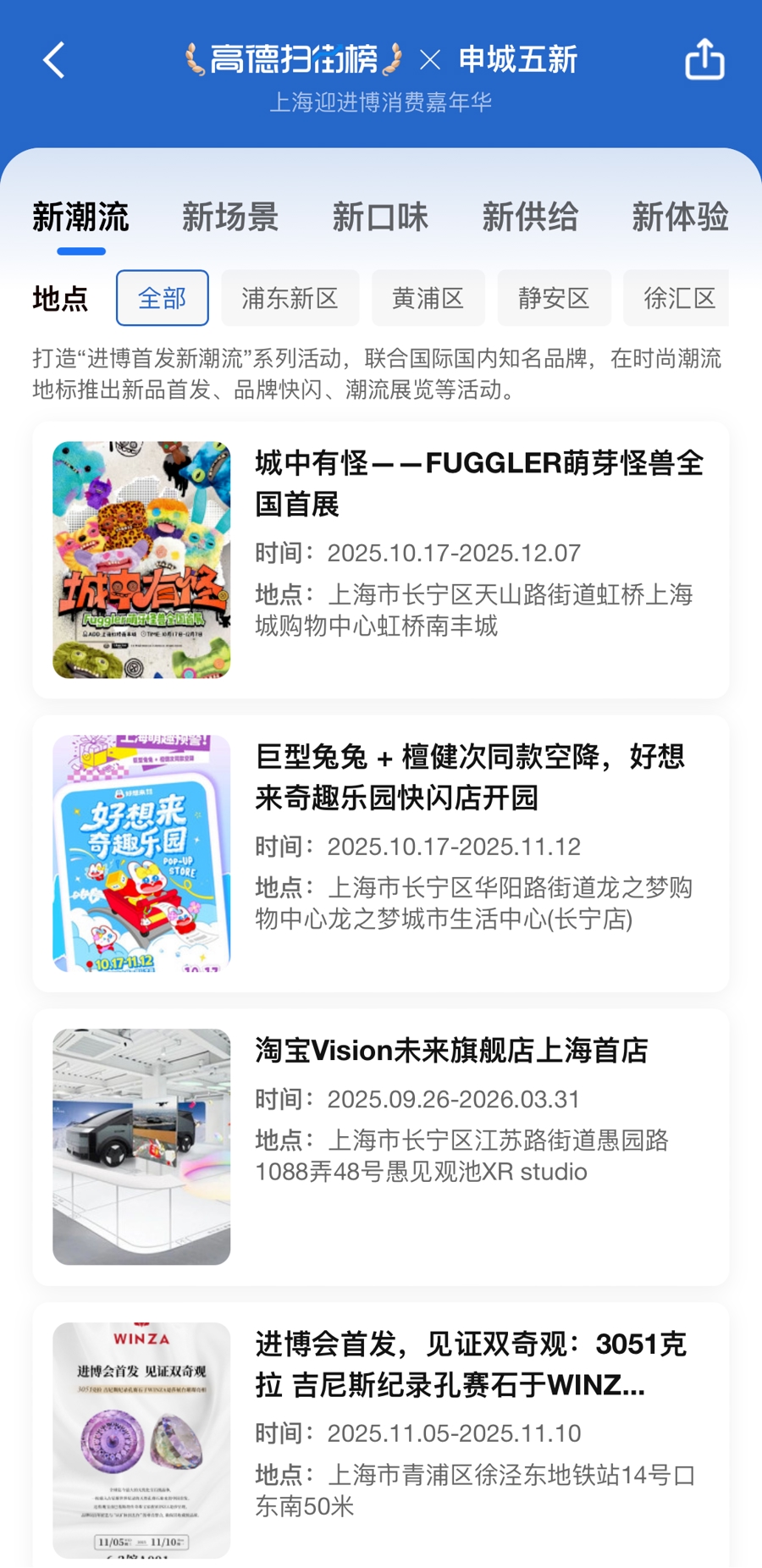762x1568 pixels.
Task: Switch to the 新口味 tab
Action: pos(380,218)
